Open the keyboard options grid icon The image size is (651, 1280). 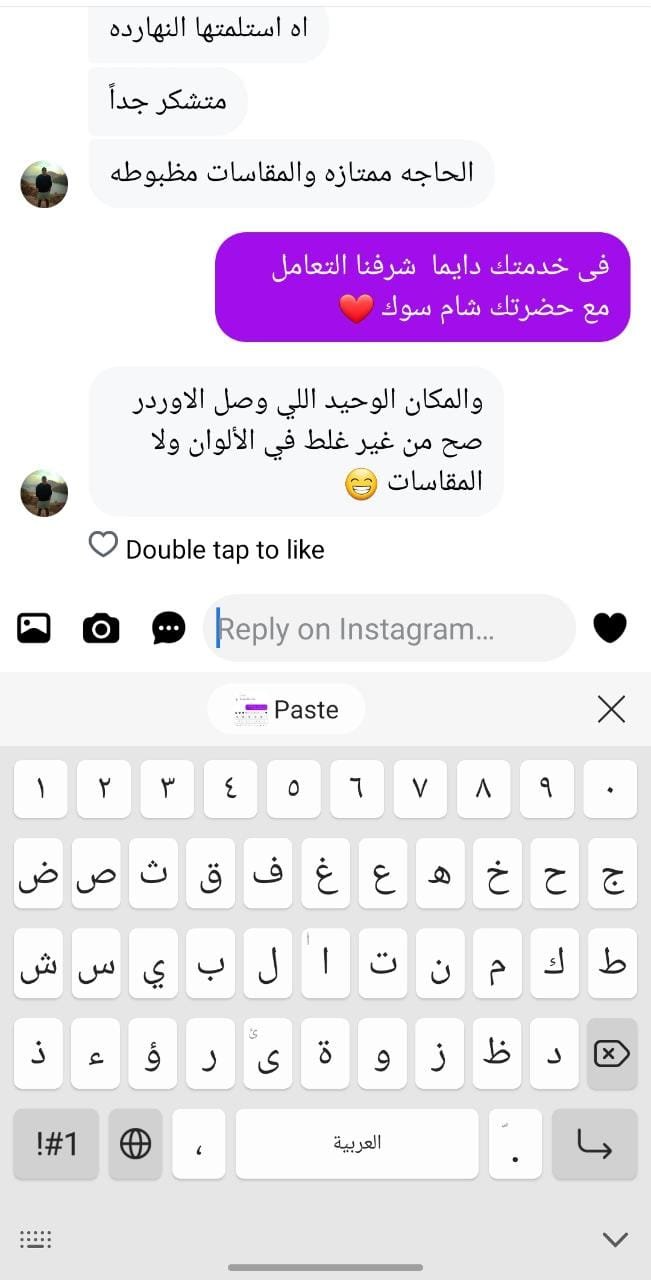[35, 1240]
